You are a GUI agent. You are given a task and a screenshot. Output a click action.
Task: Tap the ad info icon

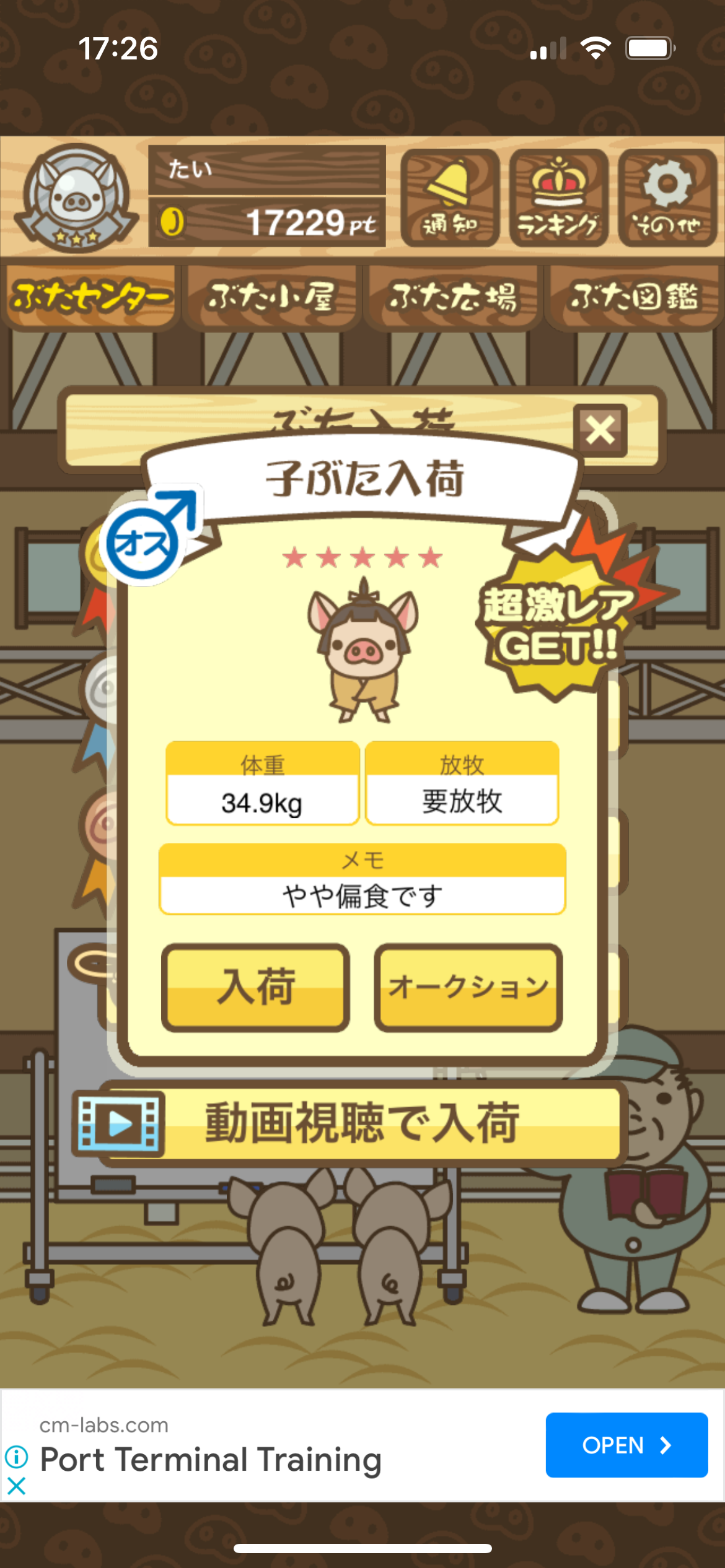pos(17,1457)
